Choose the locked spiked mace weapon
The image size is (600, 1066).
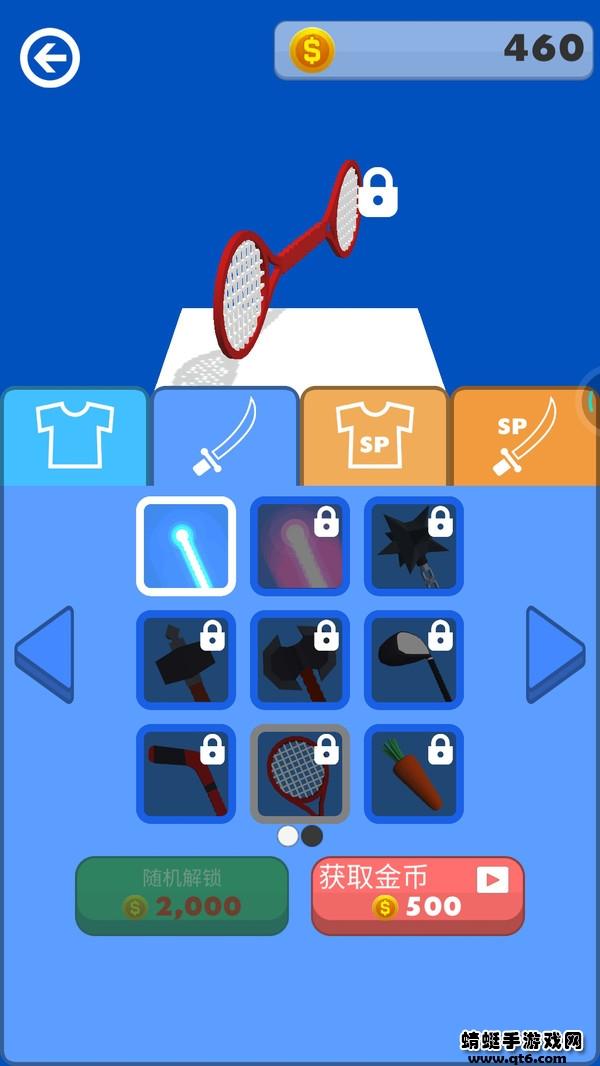point(414,546)
